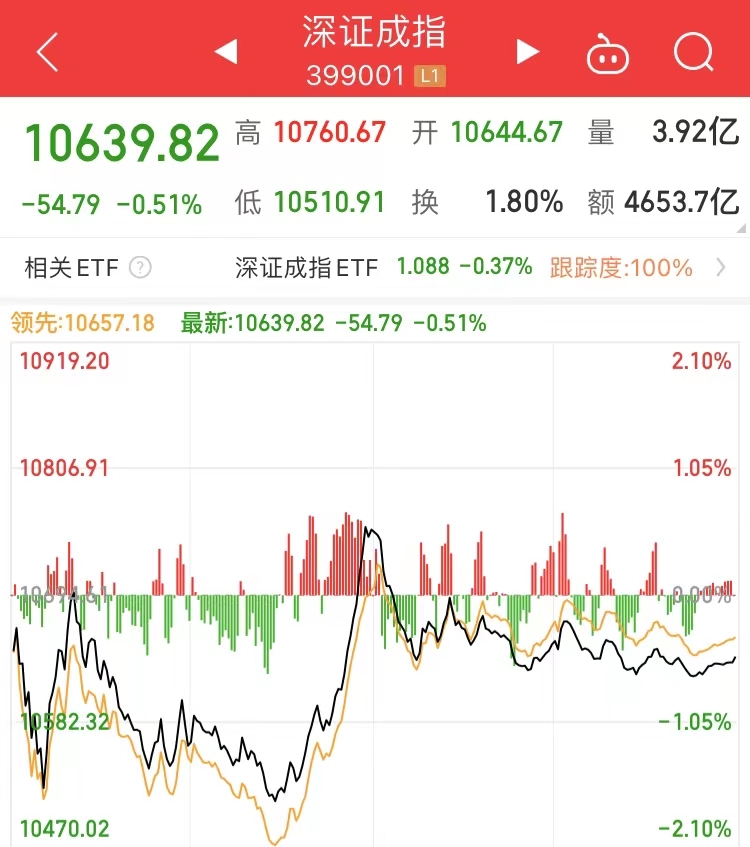
Task: Open the search magnifier
Action: tap(693, 52)
